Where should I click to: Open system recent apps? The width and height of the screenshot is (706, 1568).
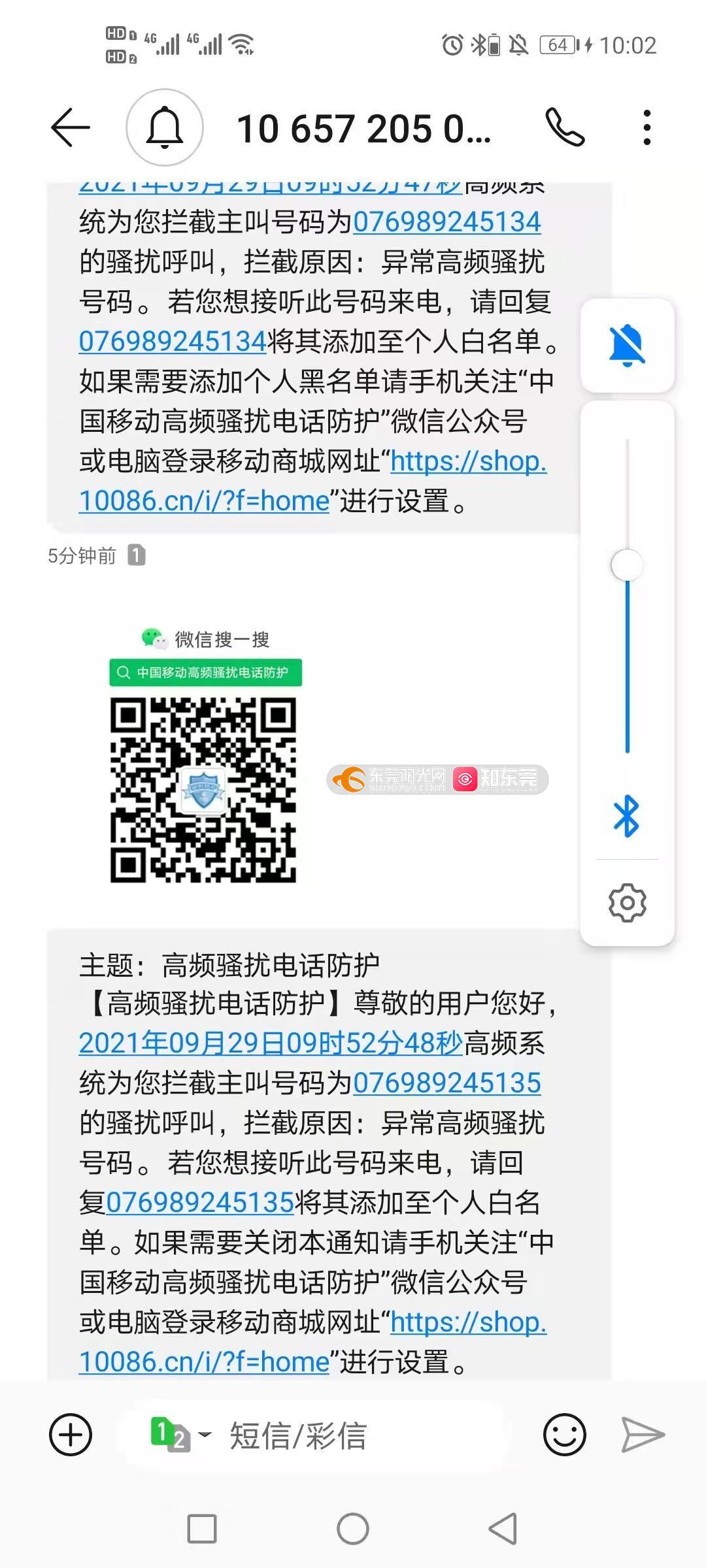202,1529
